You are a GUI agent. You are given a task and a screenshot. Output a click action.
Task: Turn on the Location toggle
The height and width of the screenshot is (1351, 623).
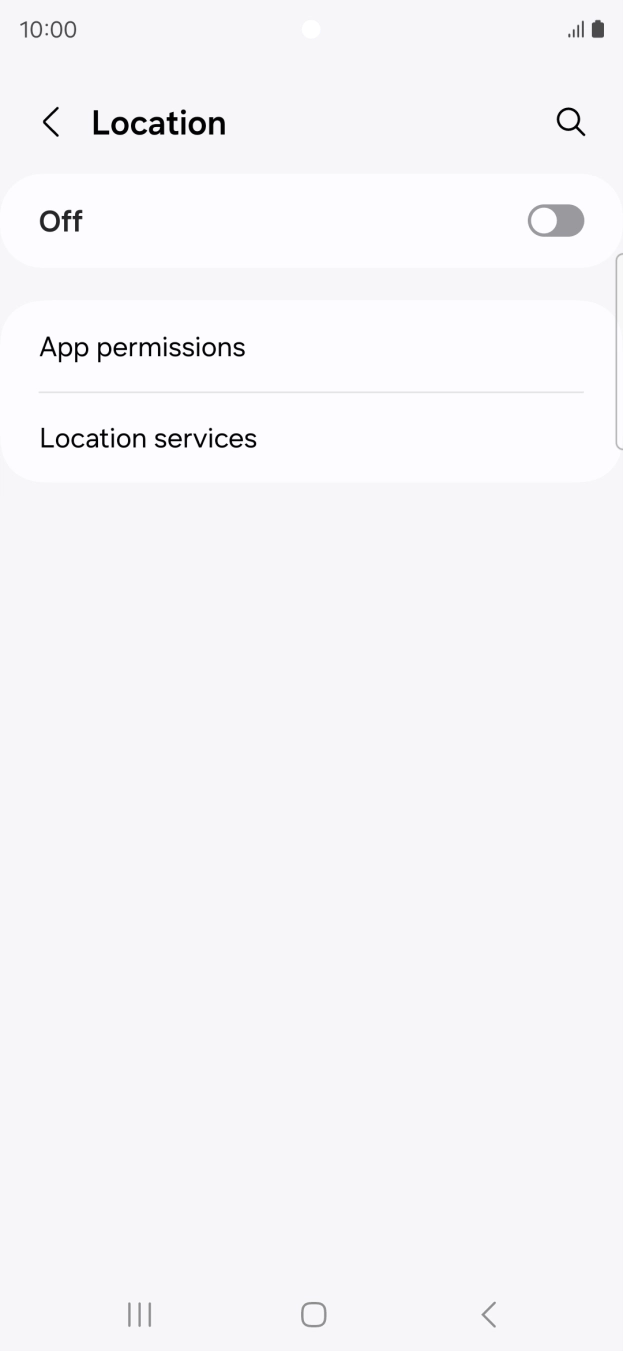coord(555,221)
